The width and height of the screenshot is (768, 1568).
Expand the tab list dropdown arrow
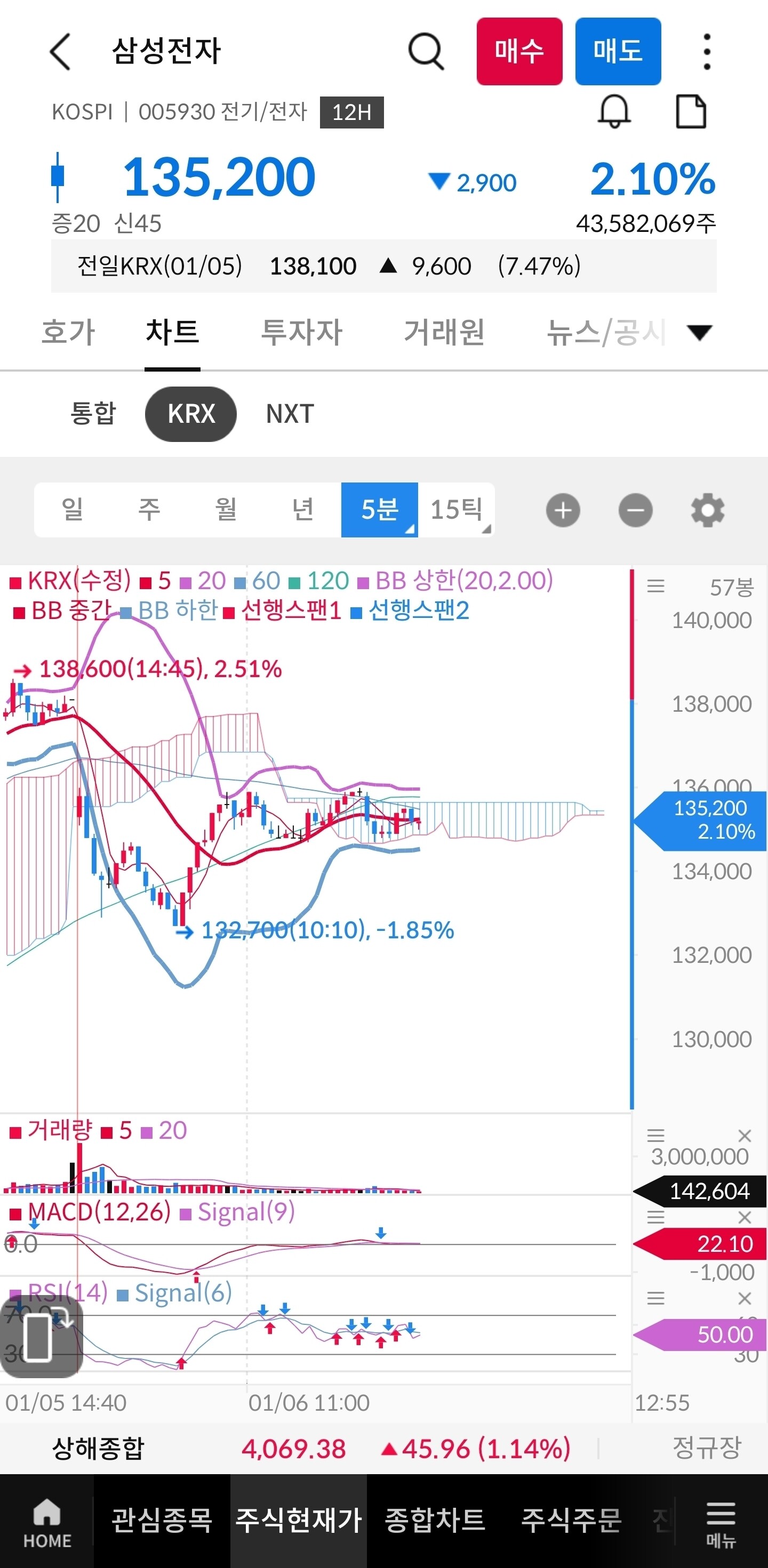699,332
